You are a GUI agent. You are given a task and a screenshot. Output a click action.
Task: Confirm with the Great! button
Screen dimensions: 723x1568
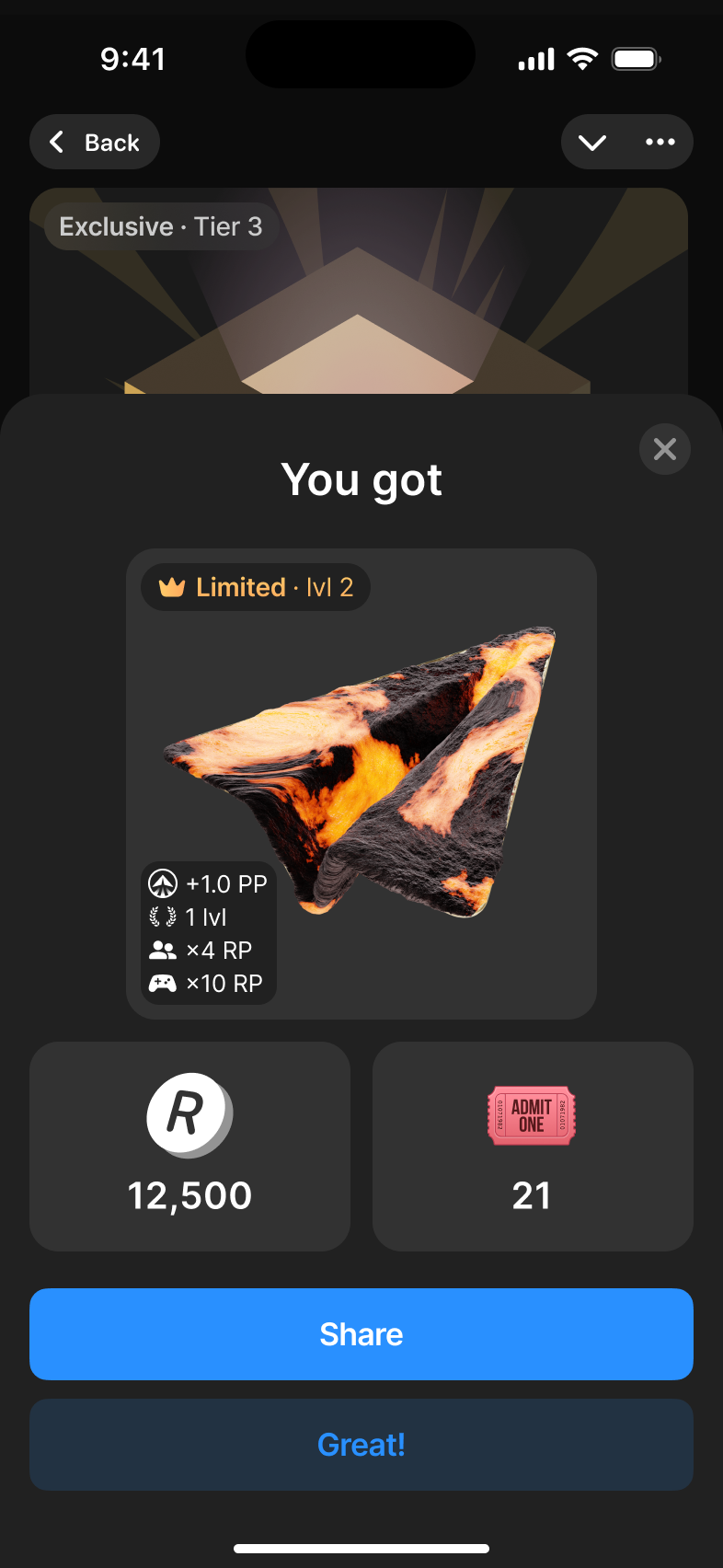[x=361, y=1445]
